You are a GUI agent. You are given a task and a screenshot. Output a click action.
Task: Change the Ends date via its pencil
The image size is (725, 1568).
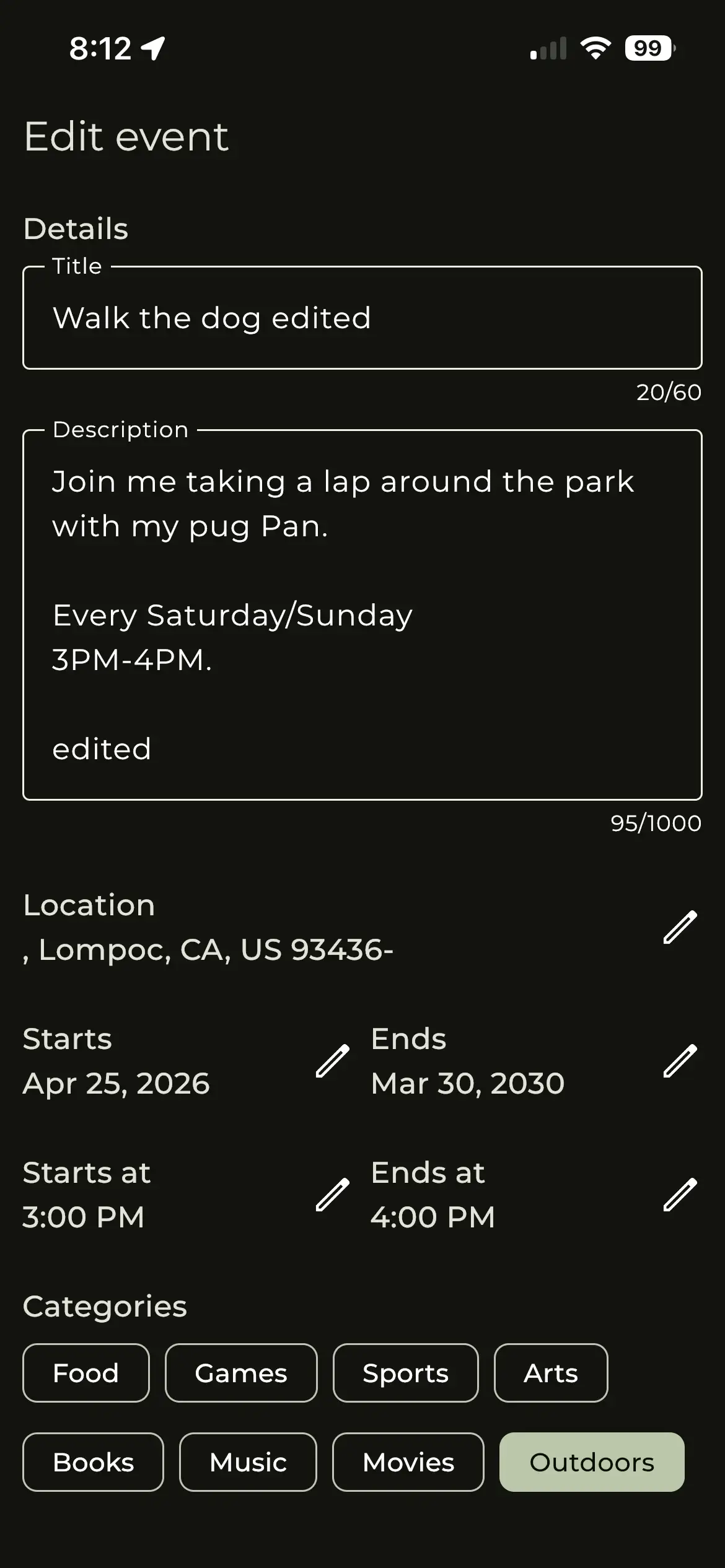[x=680, y=1061]
